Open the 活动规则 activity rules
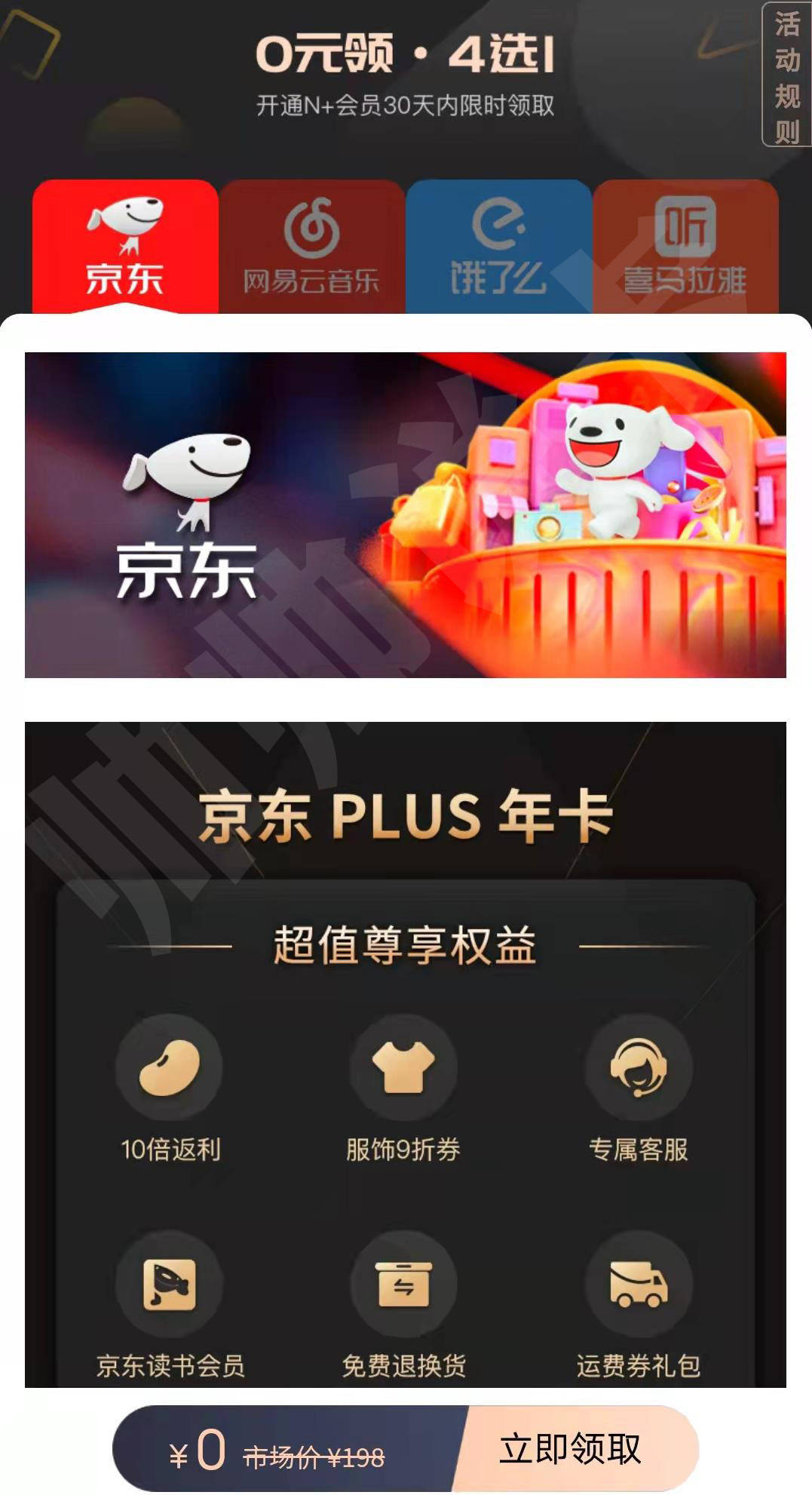The width and height of the screenshot is (812, 1495). (x=787, y=75)
